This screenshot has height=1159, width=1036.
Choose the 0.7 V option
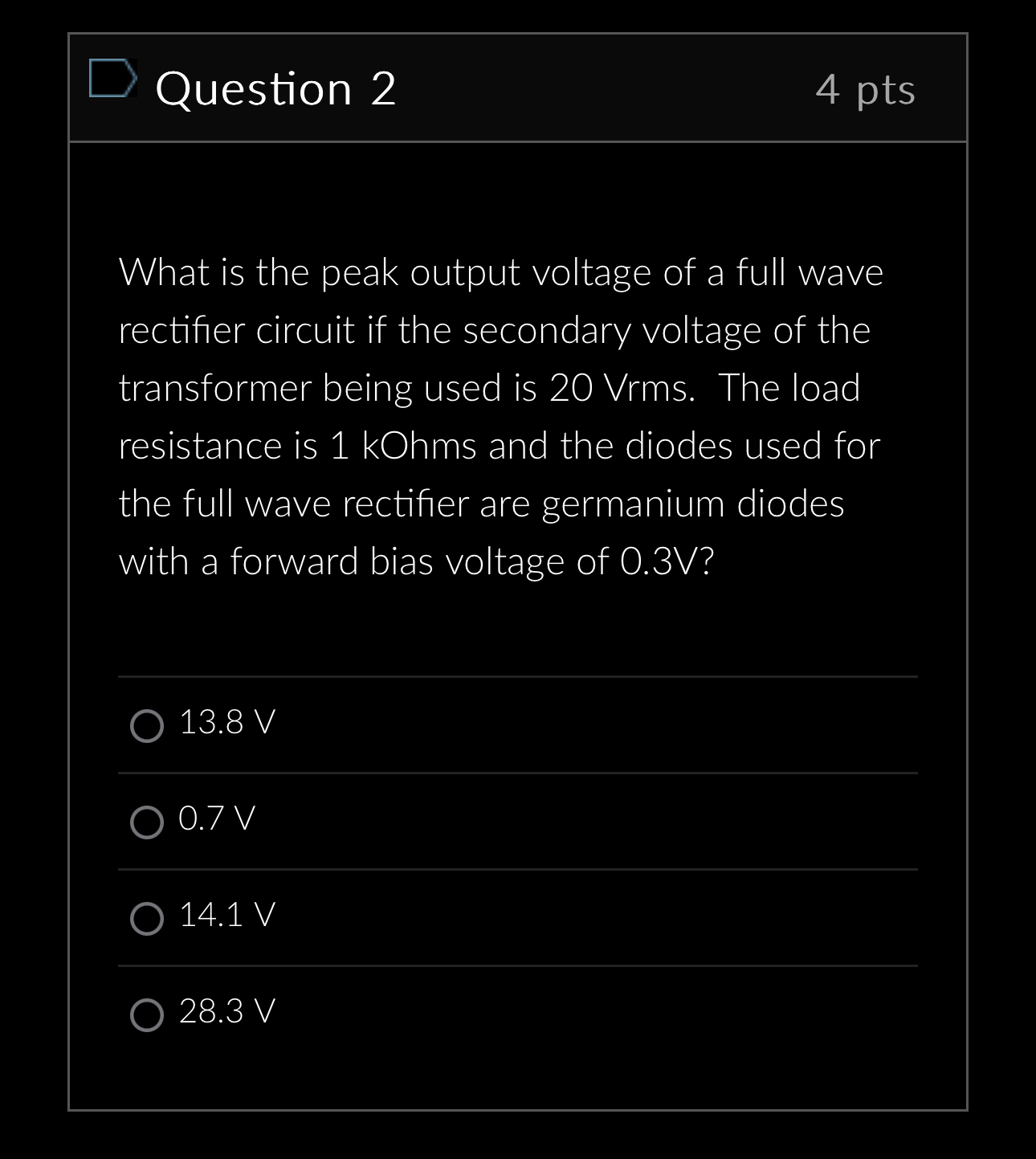pyautogui.click(x=147, y=822)
